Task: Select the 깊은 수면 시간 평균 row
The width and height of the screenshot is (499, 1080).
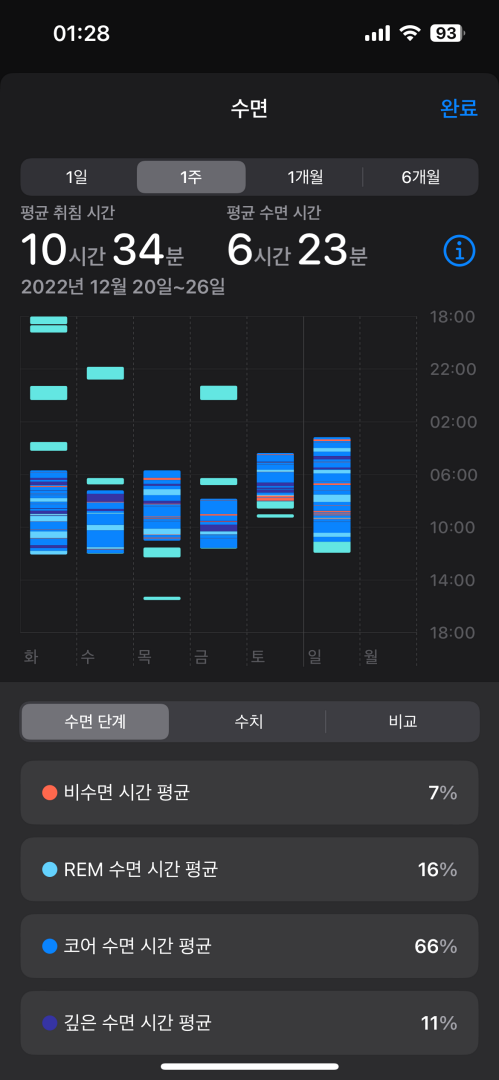Action: click(250, 1023)
